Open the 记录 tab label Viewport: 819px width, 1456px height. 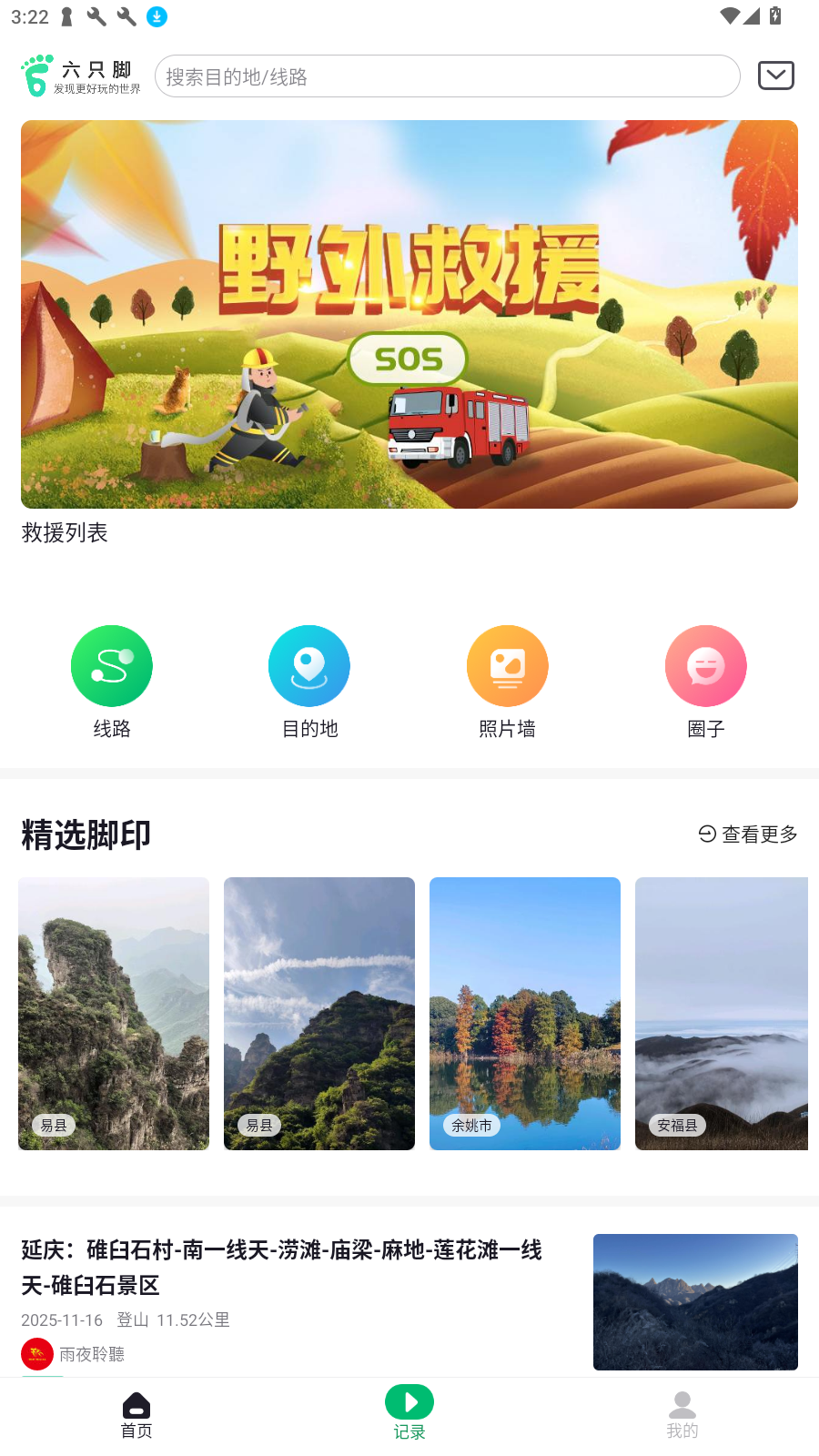(409, 1431)
